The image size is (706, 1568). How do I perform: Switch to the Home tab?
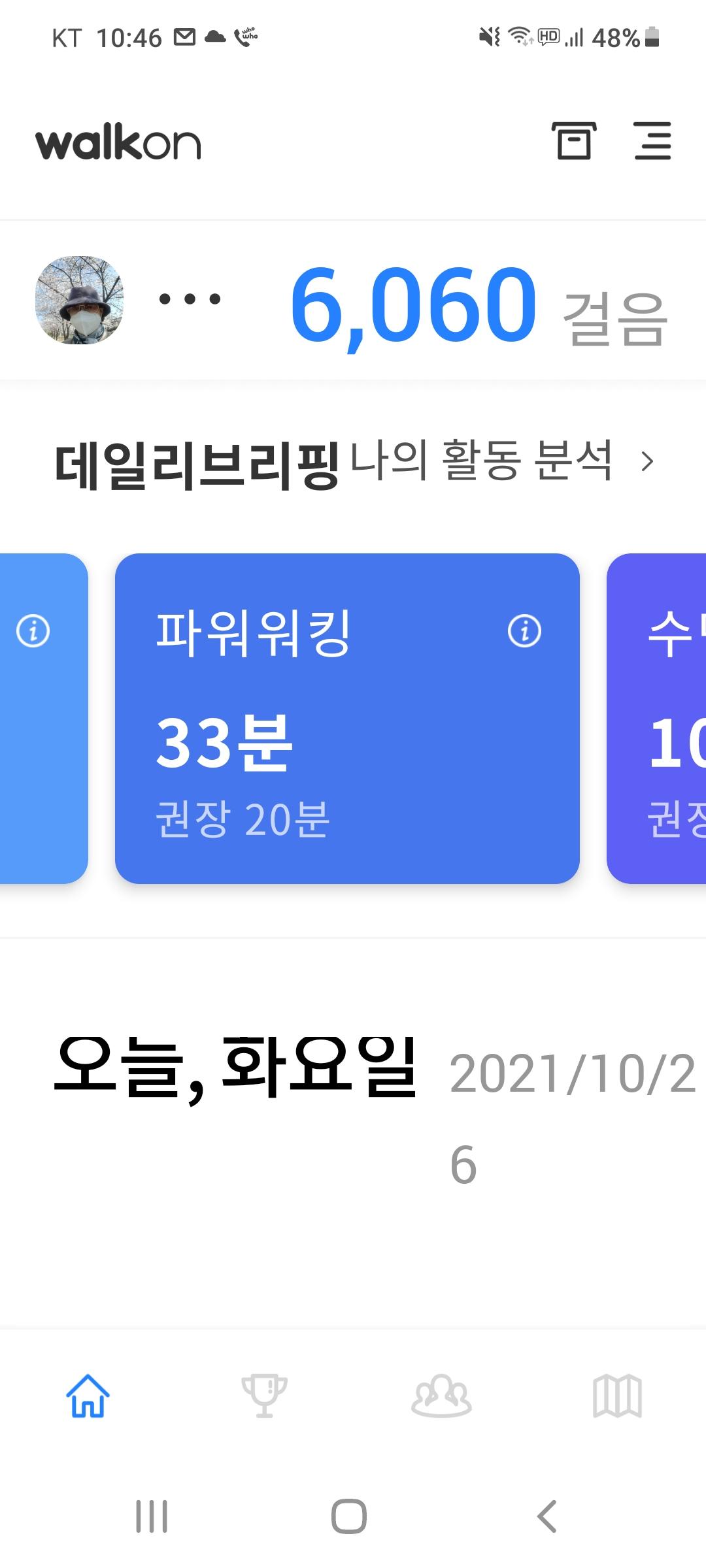88,1396
